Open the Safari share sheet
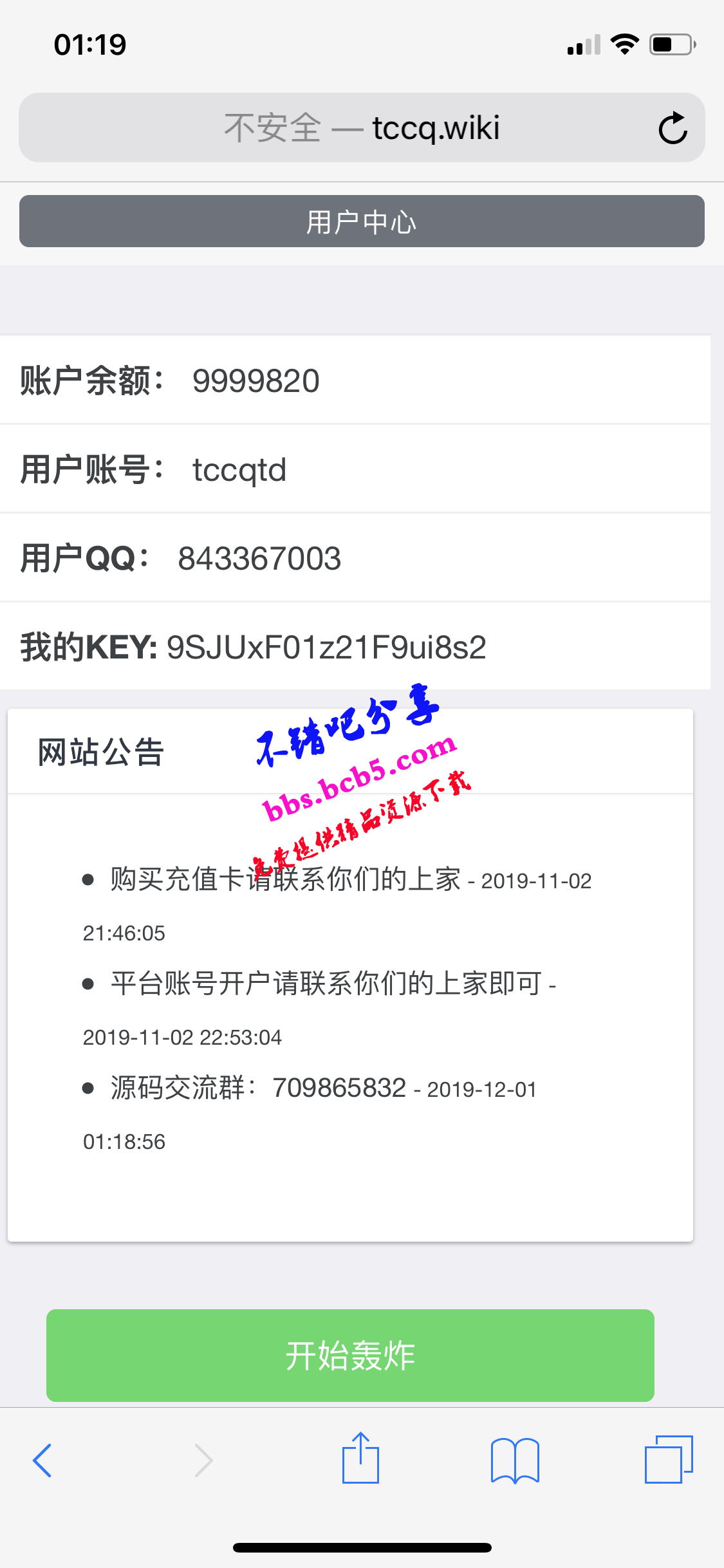Screen dimensions: 724x1568 tap(360, 1457)
